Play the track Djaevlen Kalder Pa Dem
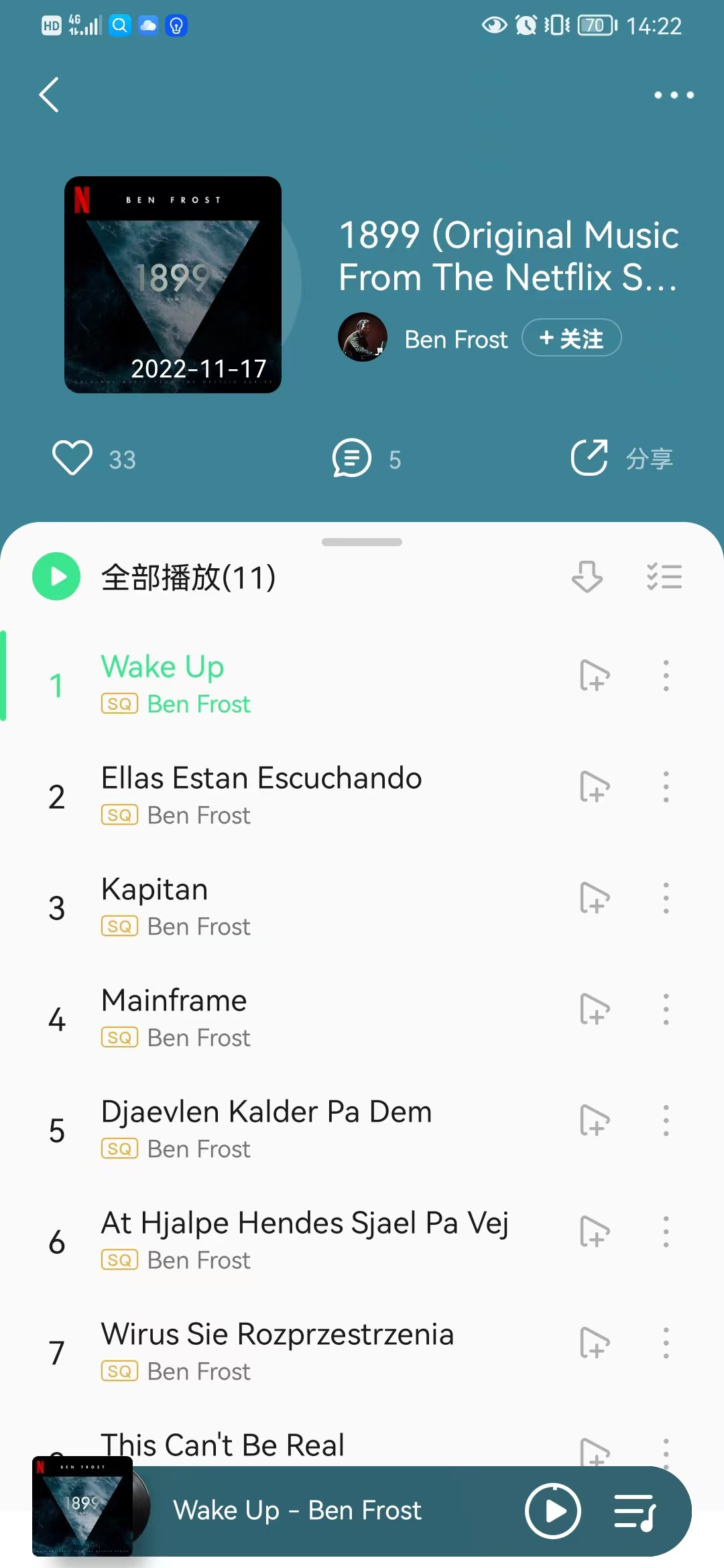The image size is (724, 1568). [x=266, y=1112]
